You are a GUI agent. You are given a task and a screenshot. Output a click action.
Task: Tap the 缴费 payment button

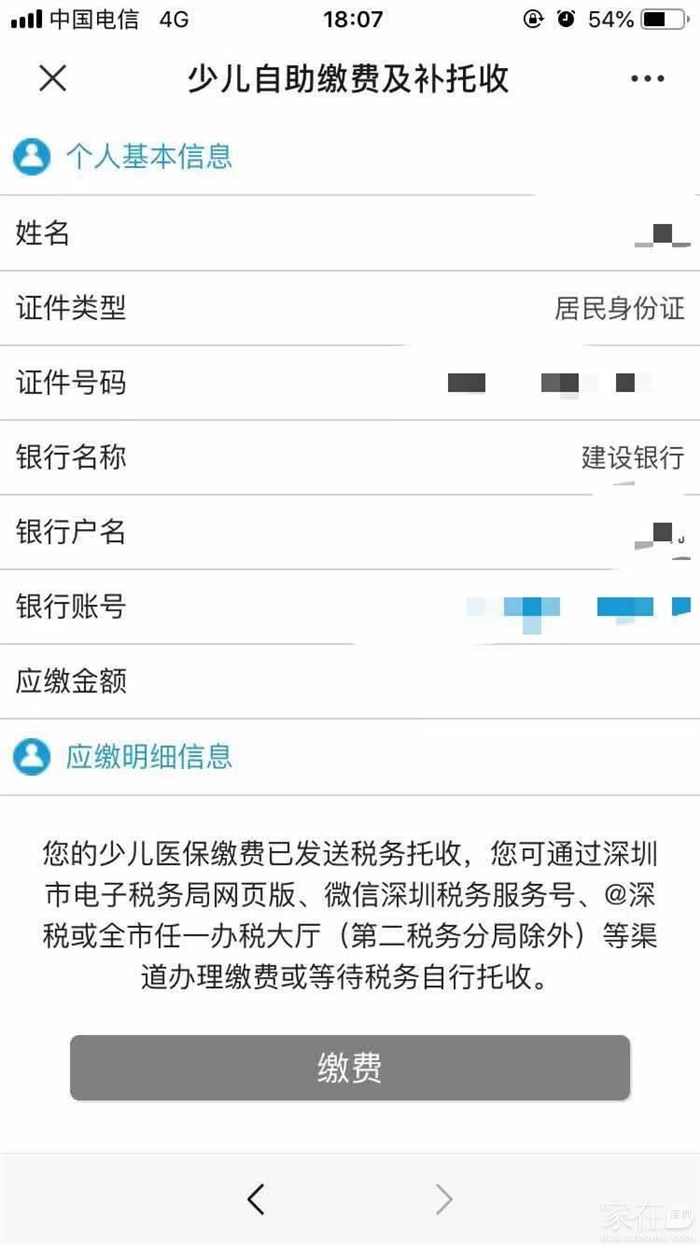click(349, 1068)
